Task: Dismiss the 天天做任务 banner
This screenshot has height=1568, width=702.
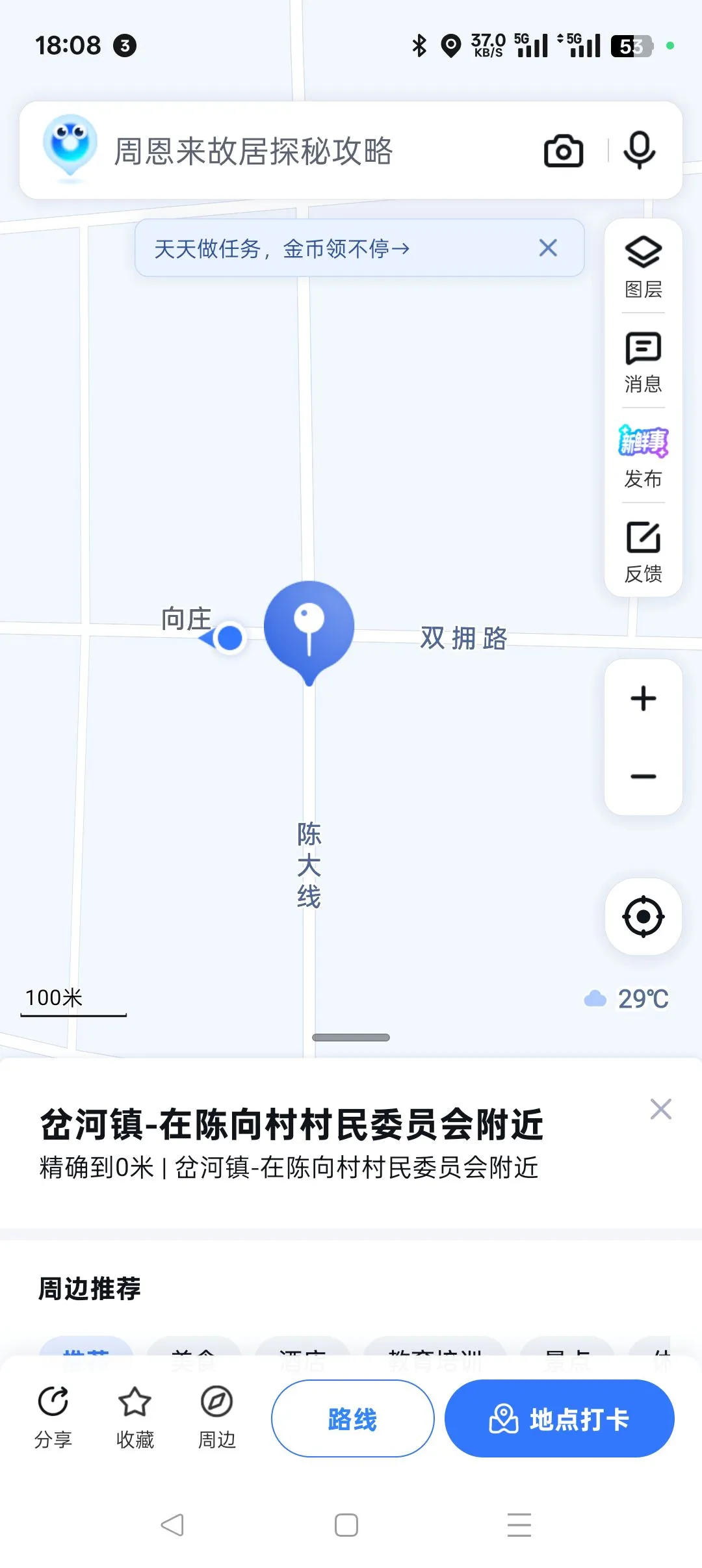Action: tap(548, 248)
